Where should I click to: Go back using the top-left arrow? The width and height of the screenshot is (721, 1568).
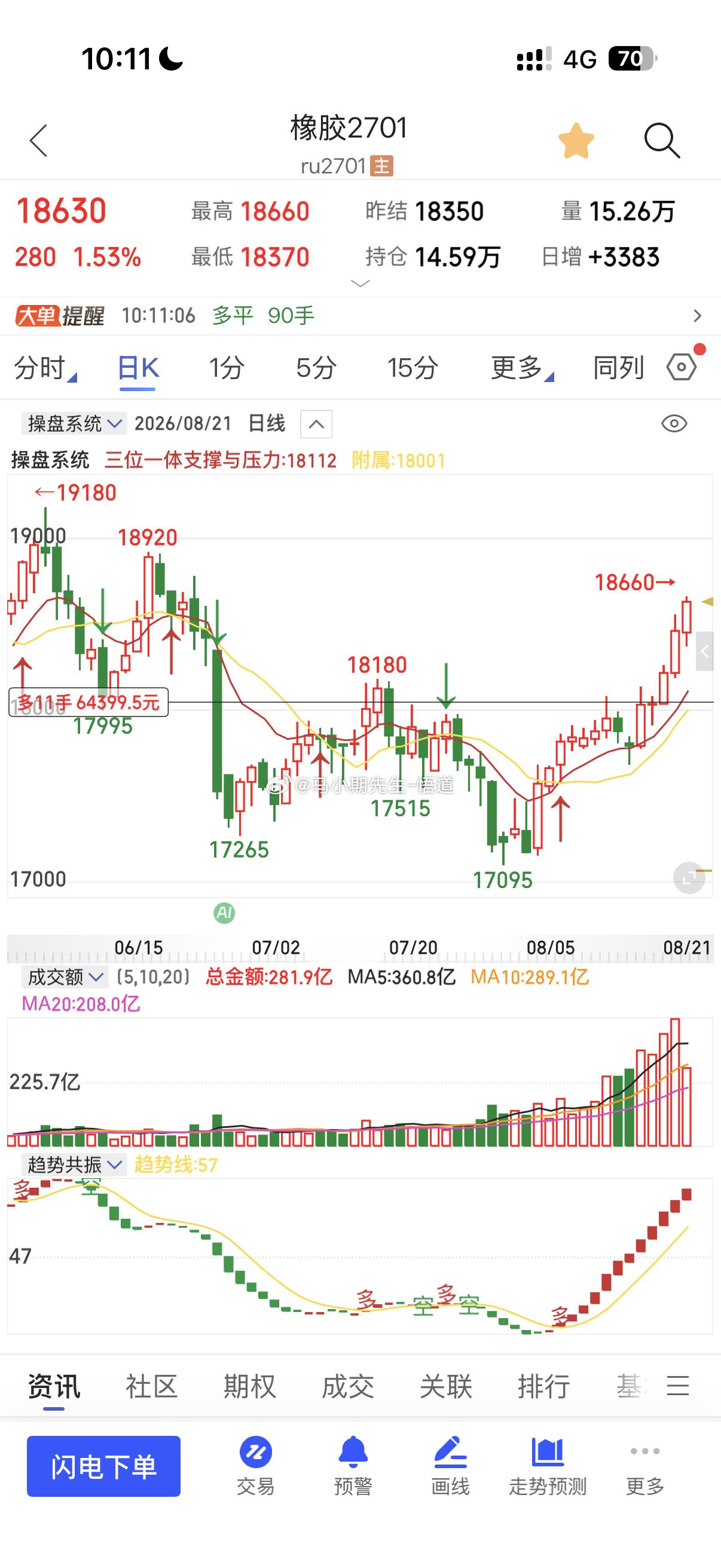(x=38, y=141)
